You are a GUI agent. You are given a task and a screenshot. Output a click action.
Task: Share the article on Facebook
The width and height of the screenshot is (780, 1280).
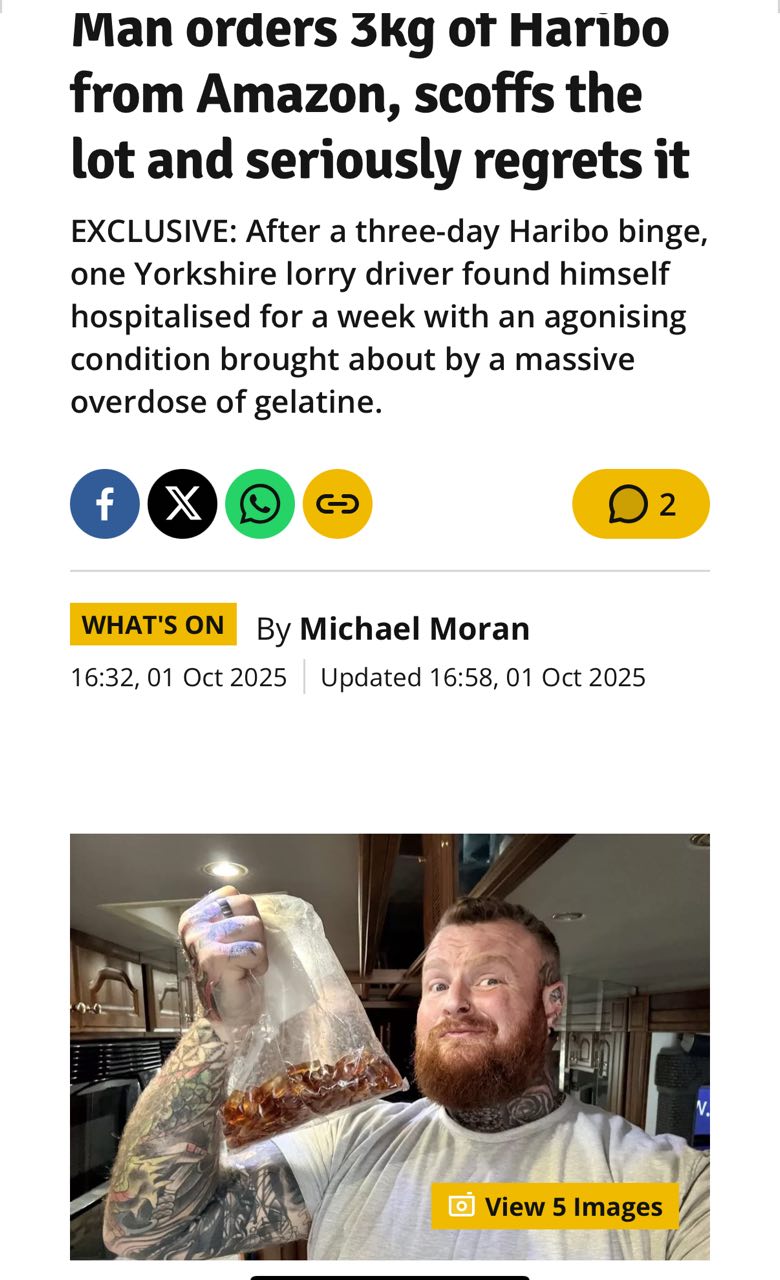105,504
